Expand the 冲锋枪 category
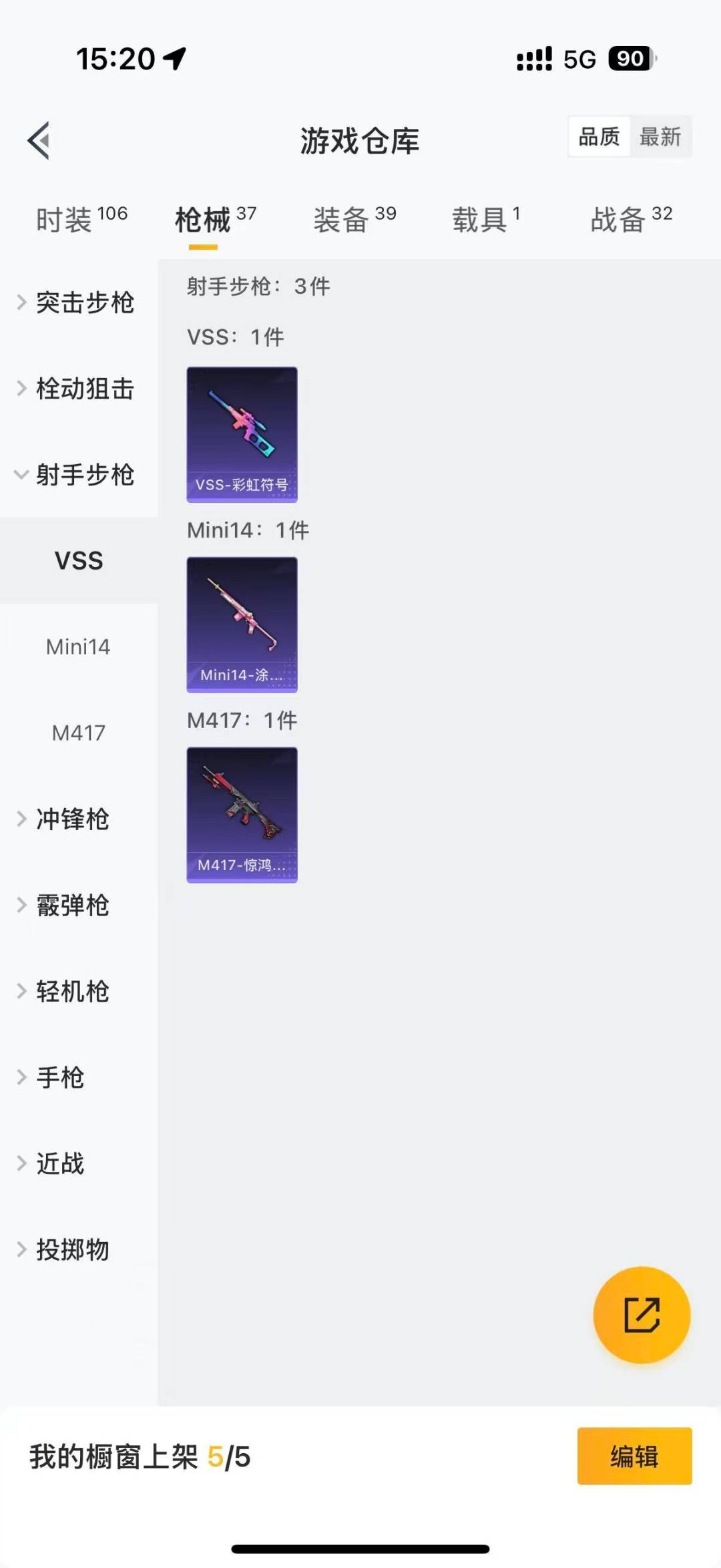Image resolution: width=721 pixels, height=1568 pixels. click(x=72, y=819)
